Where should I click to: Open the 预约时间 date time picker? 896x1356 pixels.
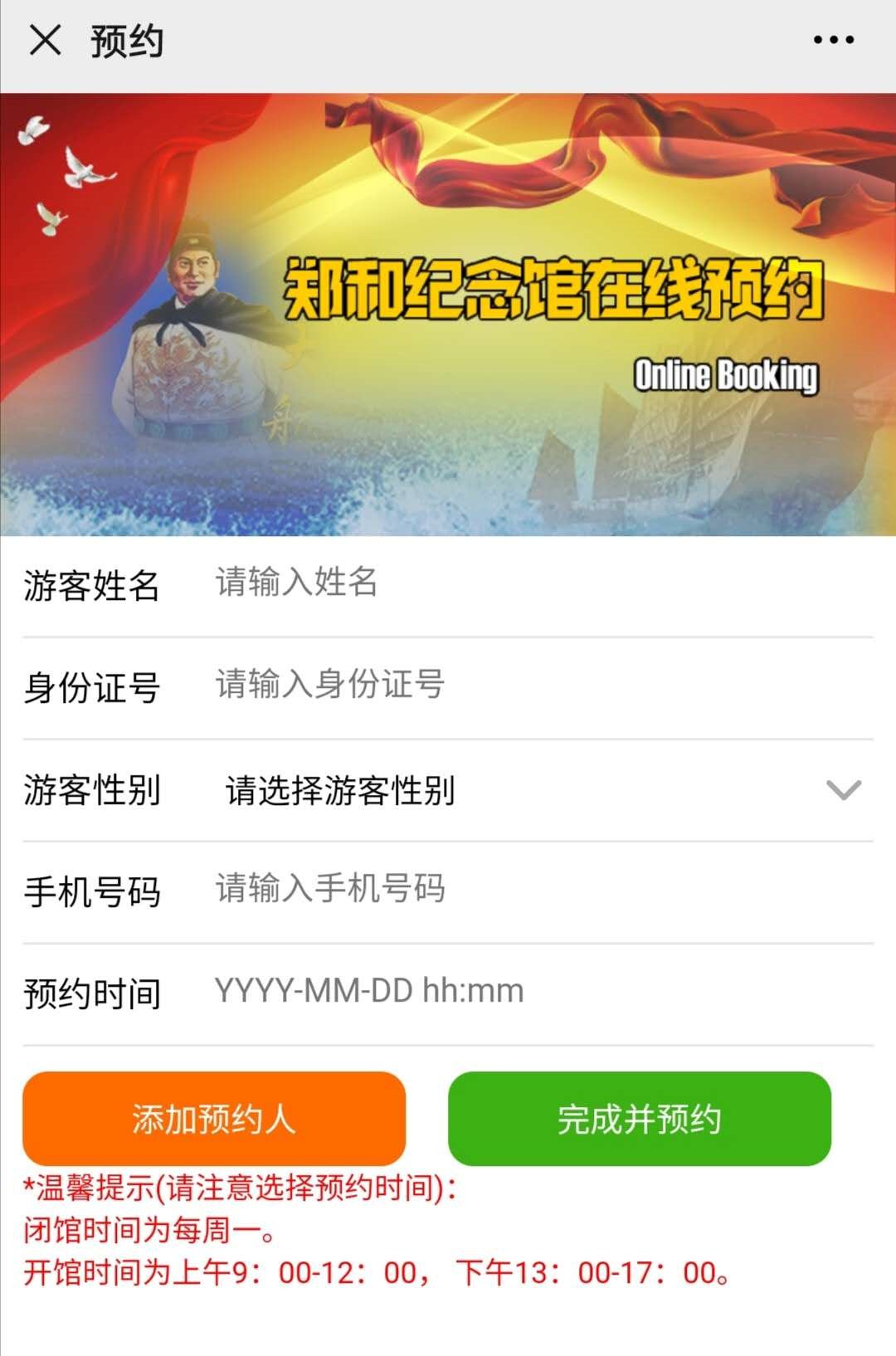[539, 992]
